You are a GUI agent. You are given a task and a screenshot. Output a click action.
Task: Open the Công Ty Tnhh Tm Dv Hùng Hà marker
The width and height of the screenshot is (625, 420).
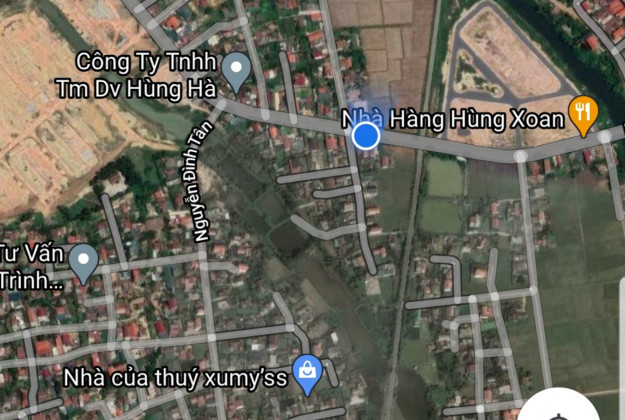pyautogui.click(x=236, y=69)
